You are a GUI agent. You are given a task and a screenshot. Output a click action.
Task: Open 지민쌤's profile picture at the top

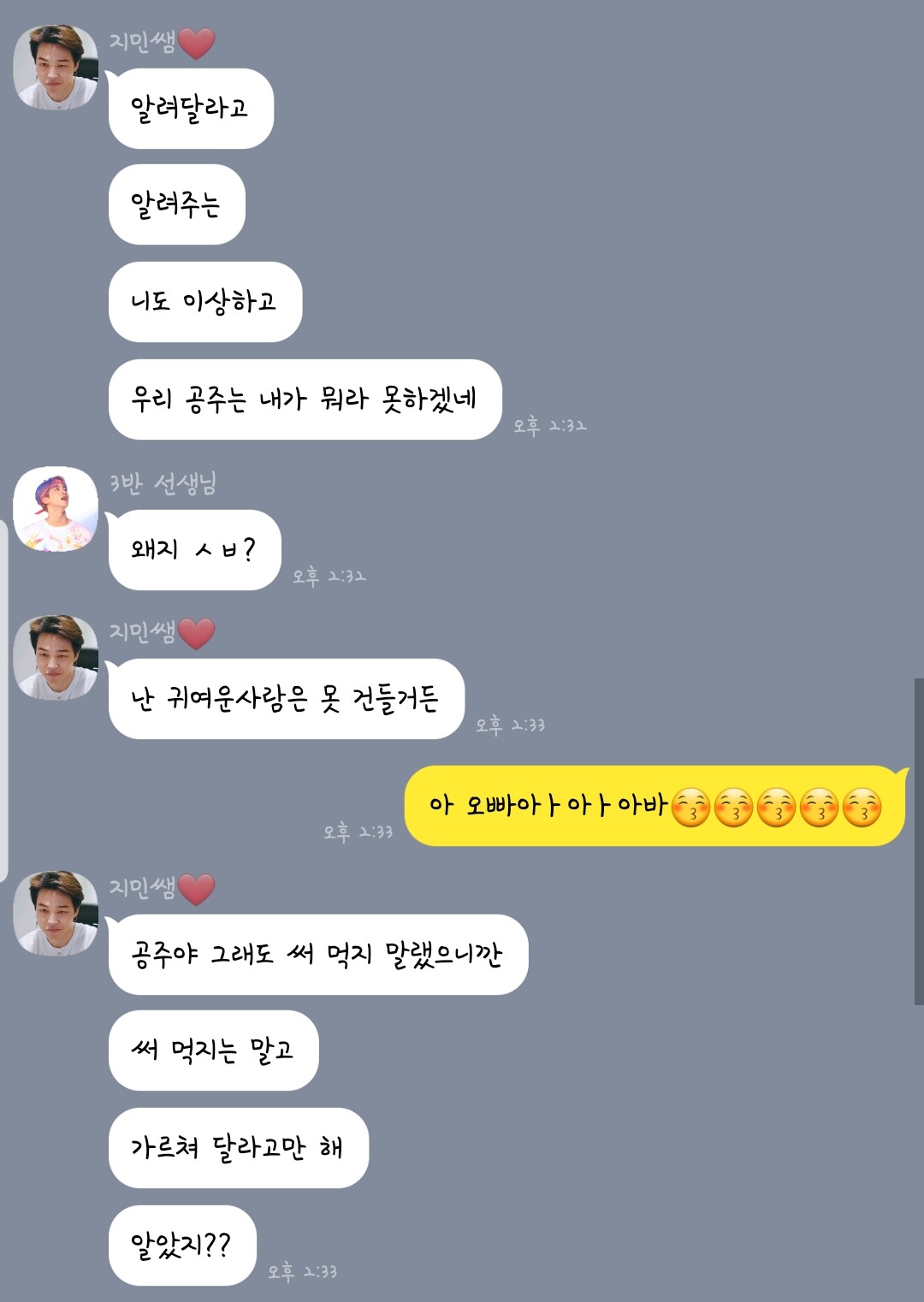pos(55,56)
